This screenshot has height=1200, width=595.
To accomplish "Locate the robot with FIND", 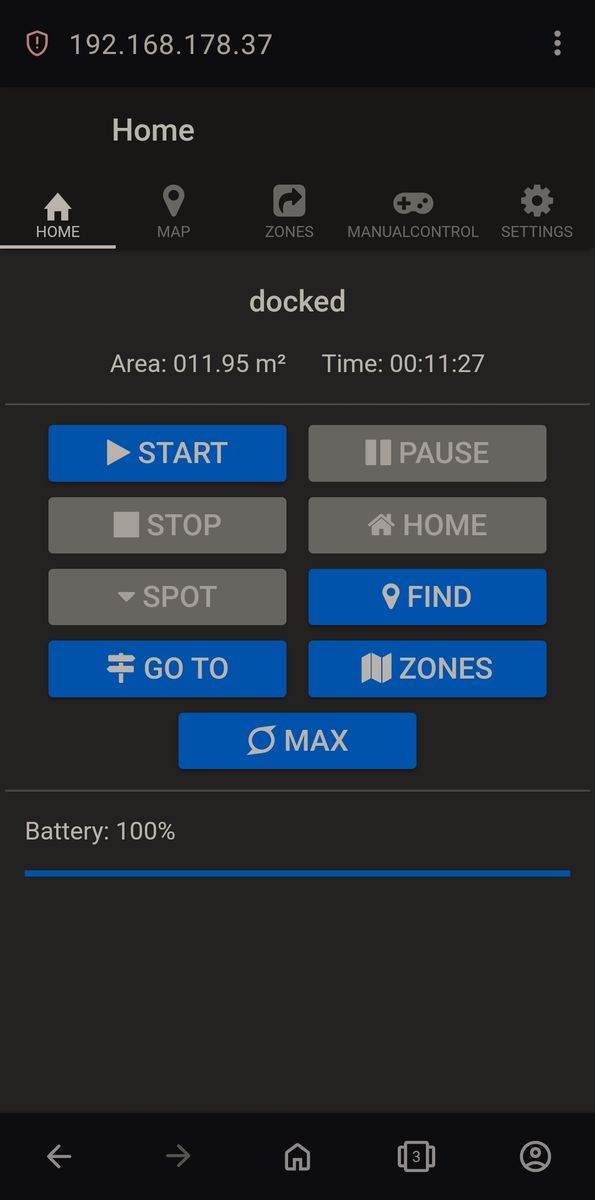I will click(x=427, y=597).
